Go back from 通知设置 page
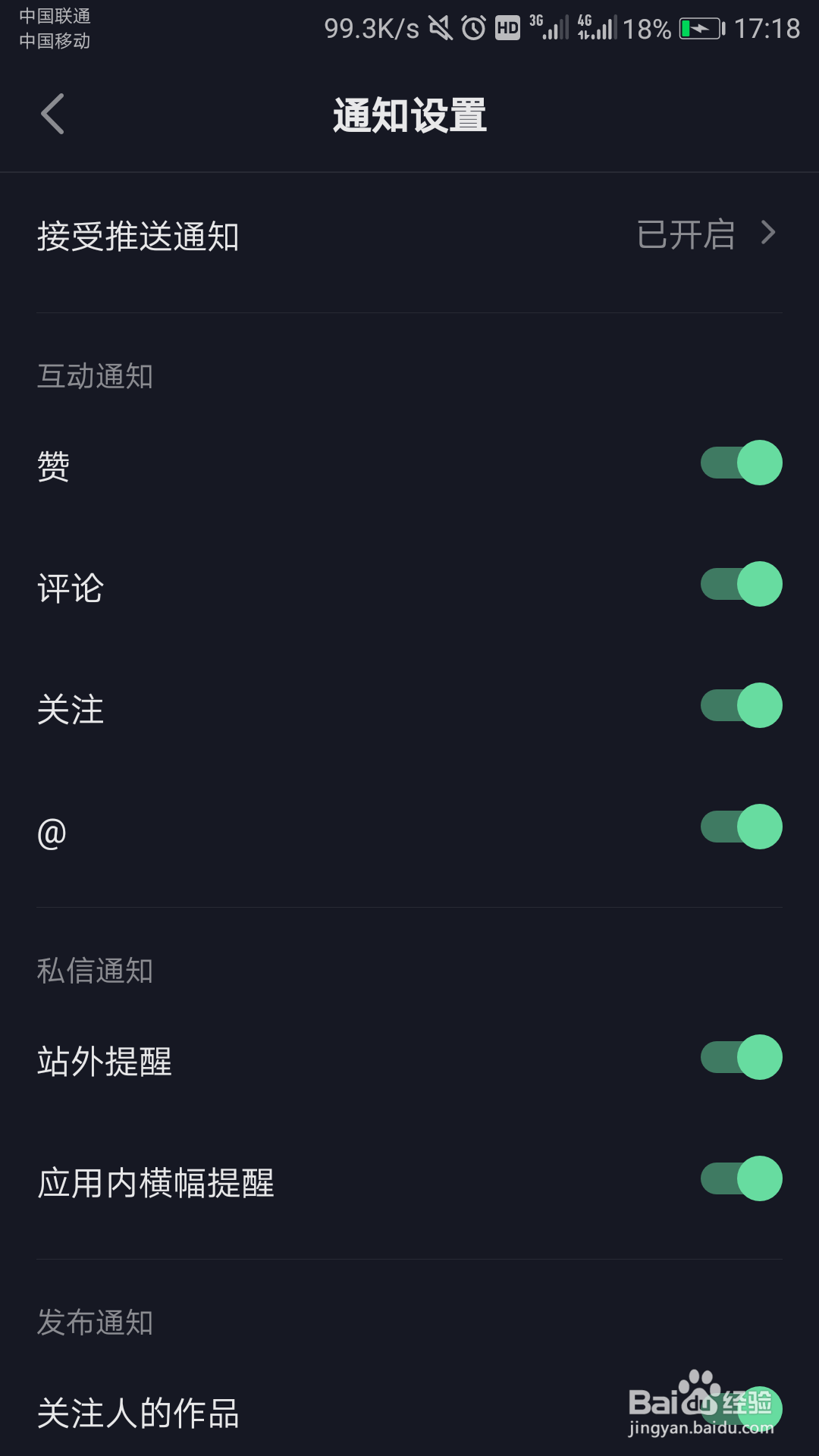The width and height of the screenshot is (819, 1456). 52,115
